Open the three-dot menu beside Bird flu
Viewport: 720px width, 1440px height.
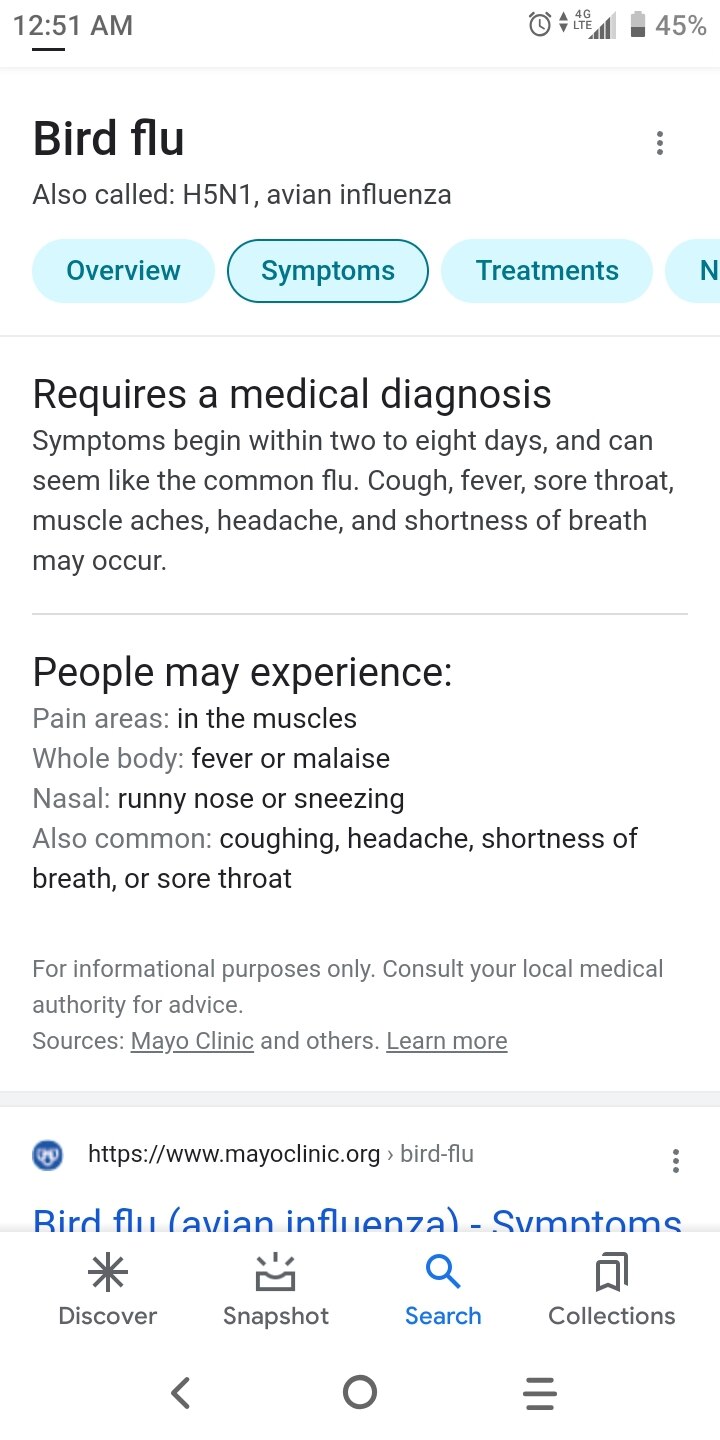(660, 143)
